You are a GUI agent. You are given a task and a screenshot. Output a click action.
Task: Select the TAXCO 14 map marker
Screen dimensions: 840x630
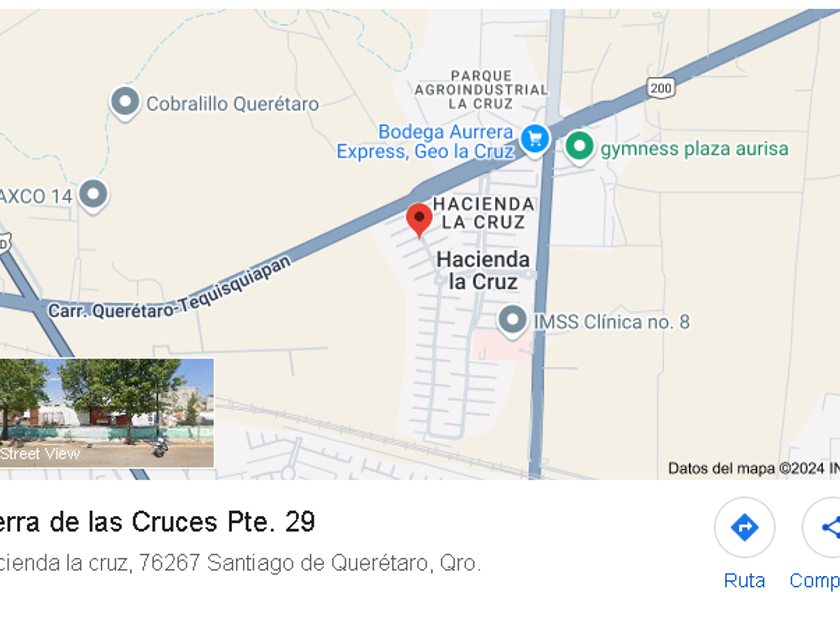[x=93, y=194]
